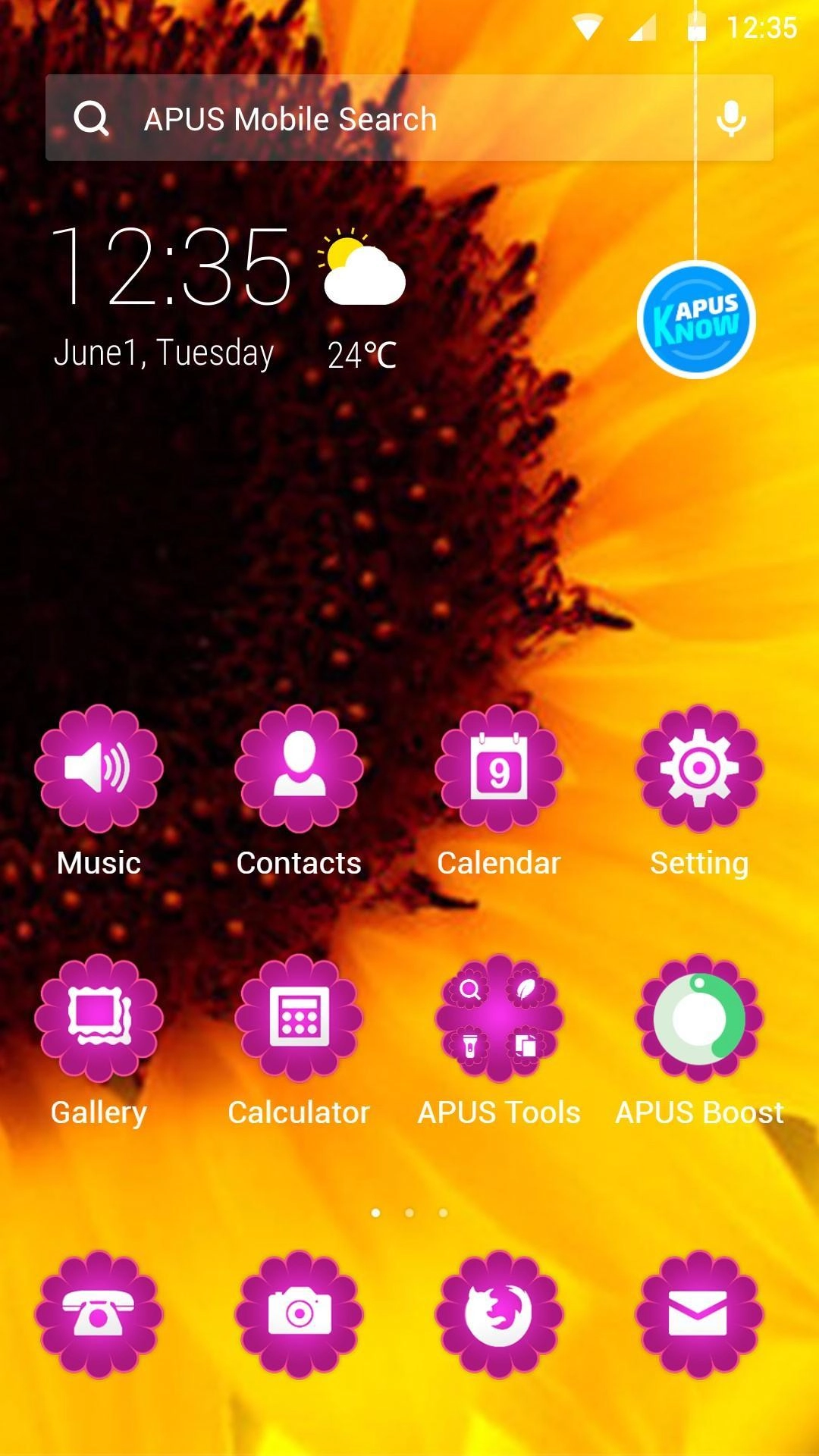Open the Calendar app
This screenshot has width=819, height=1456.
click(x=499, y=767)
